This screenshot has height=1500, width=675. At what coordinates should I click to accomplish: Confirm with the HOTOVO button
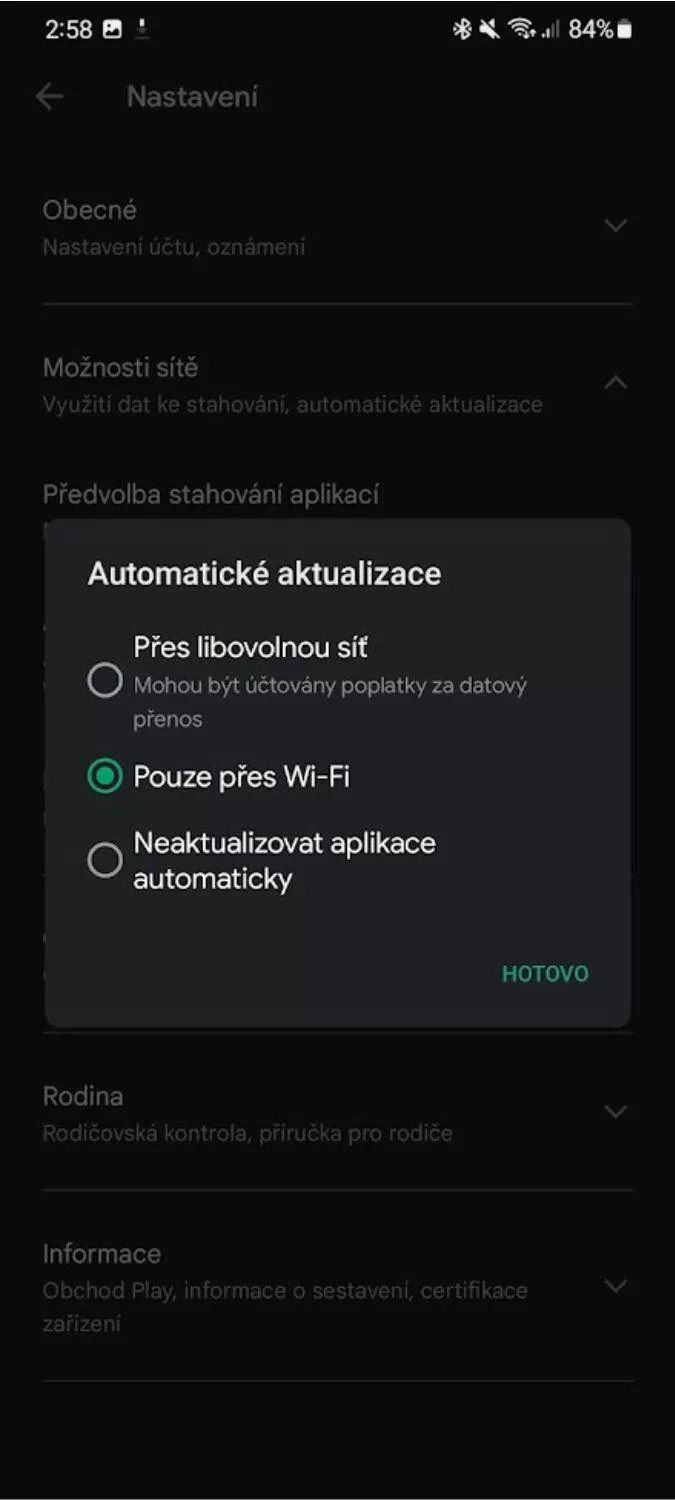click(545, 974)
